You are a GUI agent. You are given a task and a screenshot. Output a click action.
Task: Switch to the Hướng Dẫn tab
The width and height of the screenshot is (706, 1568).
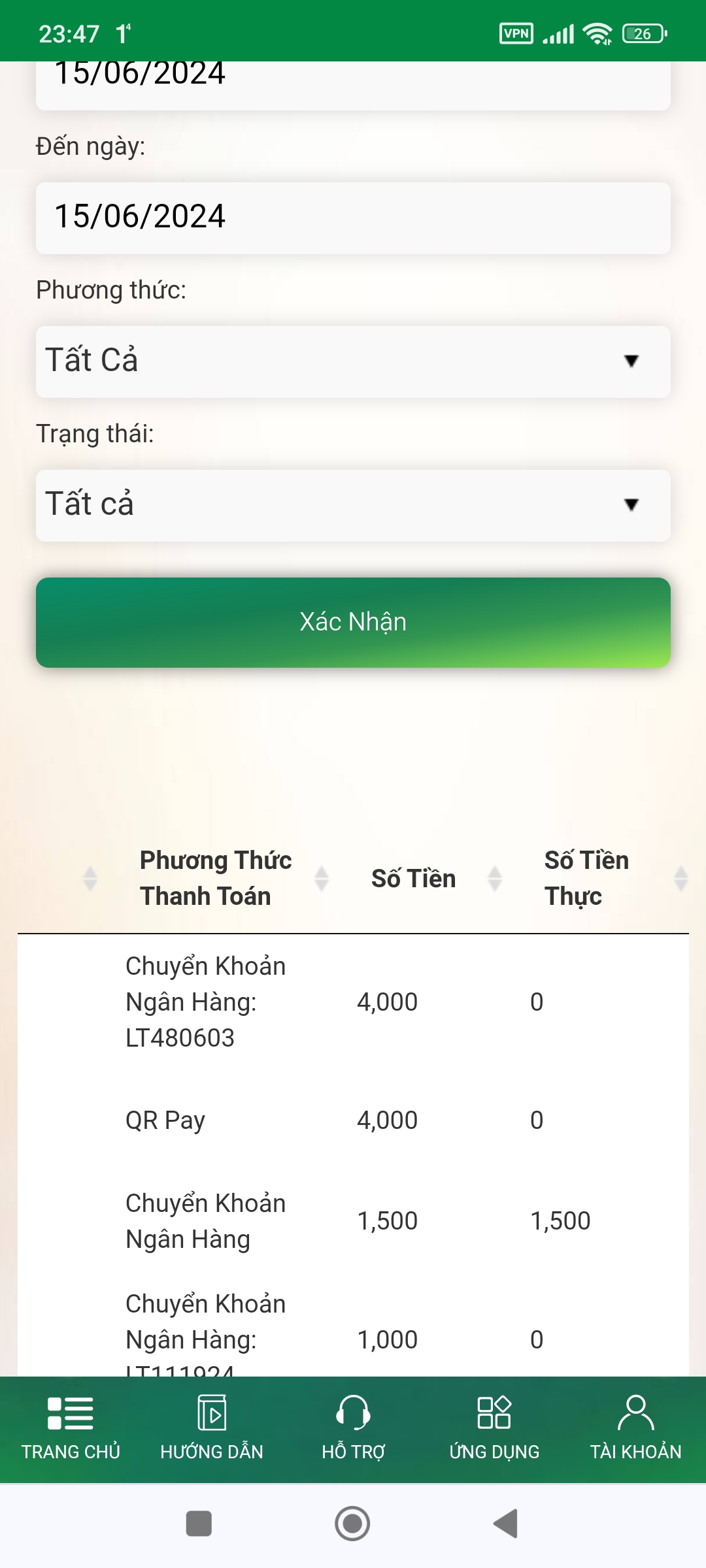(x=212, y=1428)
